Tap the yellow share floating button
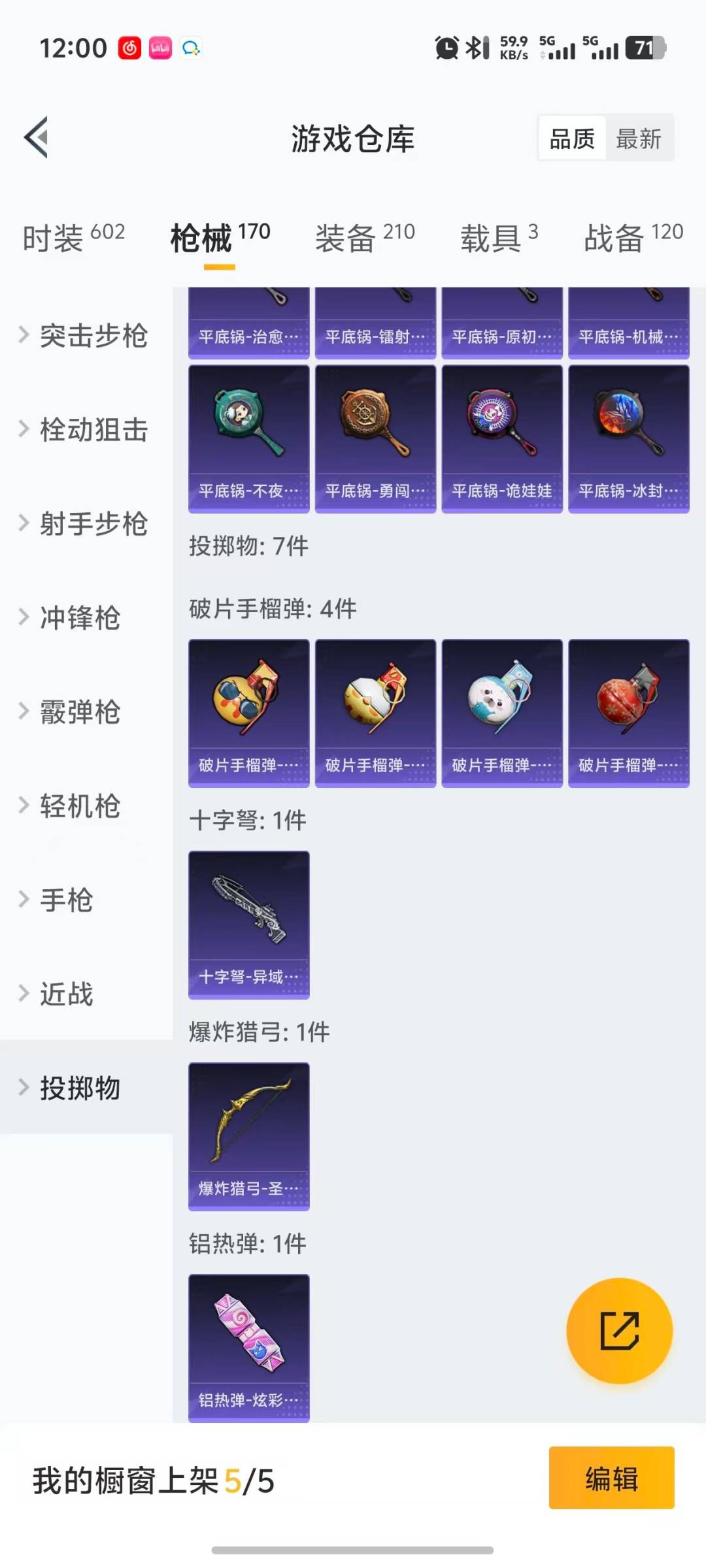Screen dimensions: 706x1568 point(619,1331)
